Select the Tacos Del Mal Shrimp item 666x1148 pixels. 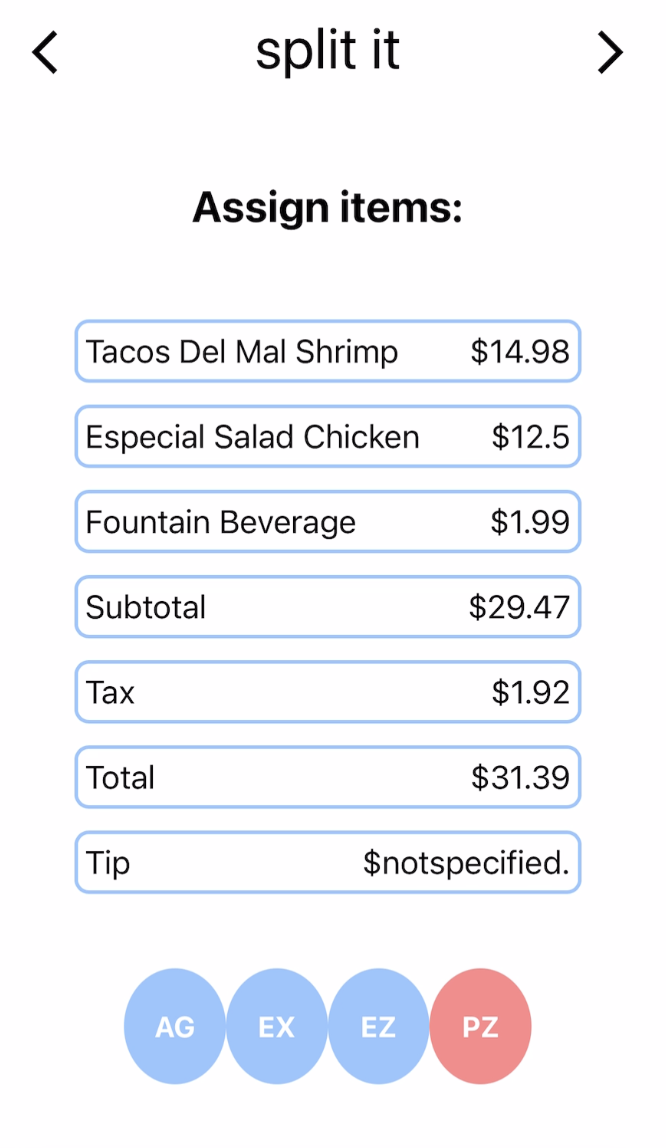click(328, 351)
